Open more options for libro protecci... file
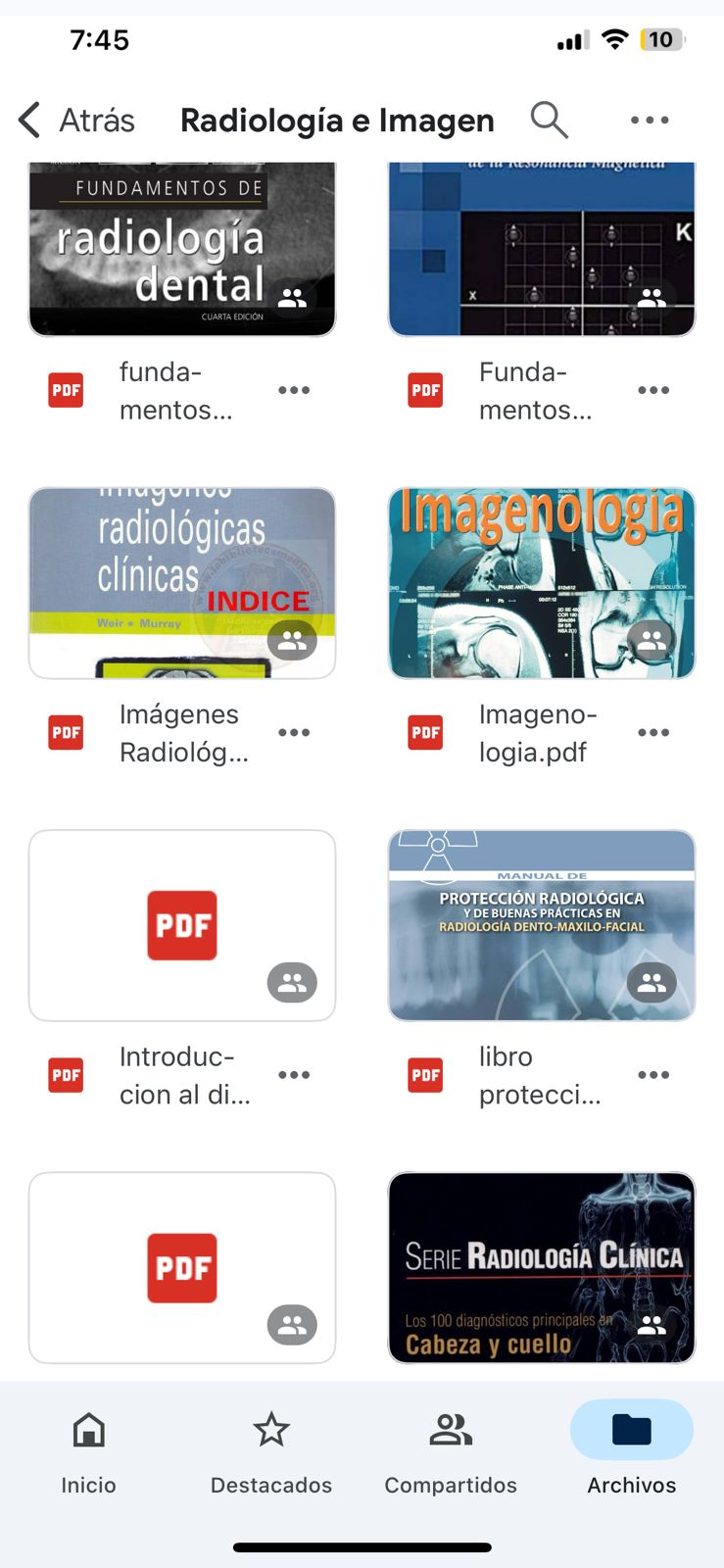 [653, 1075]
